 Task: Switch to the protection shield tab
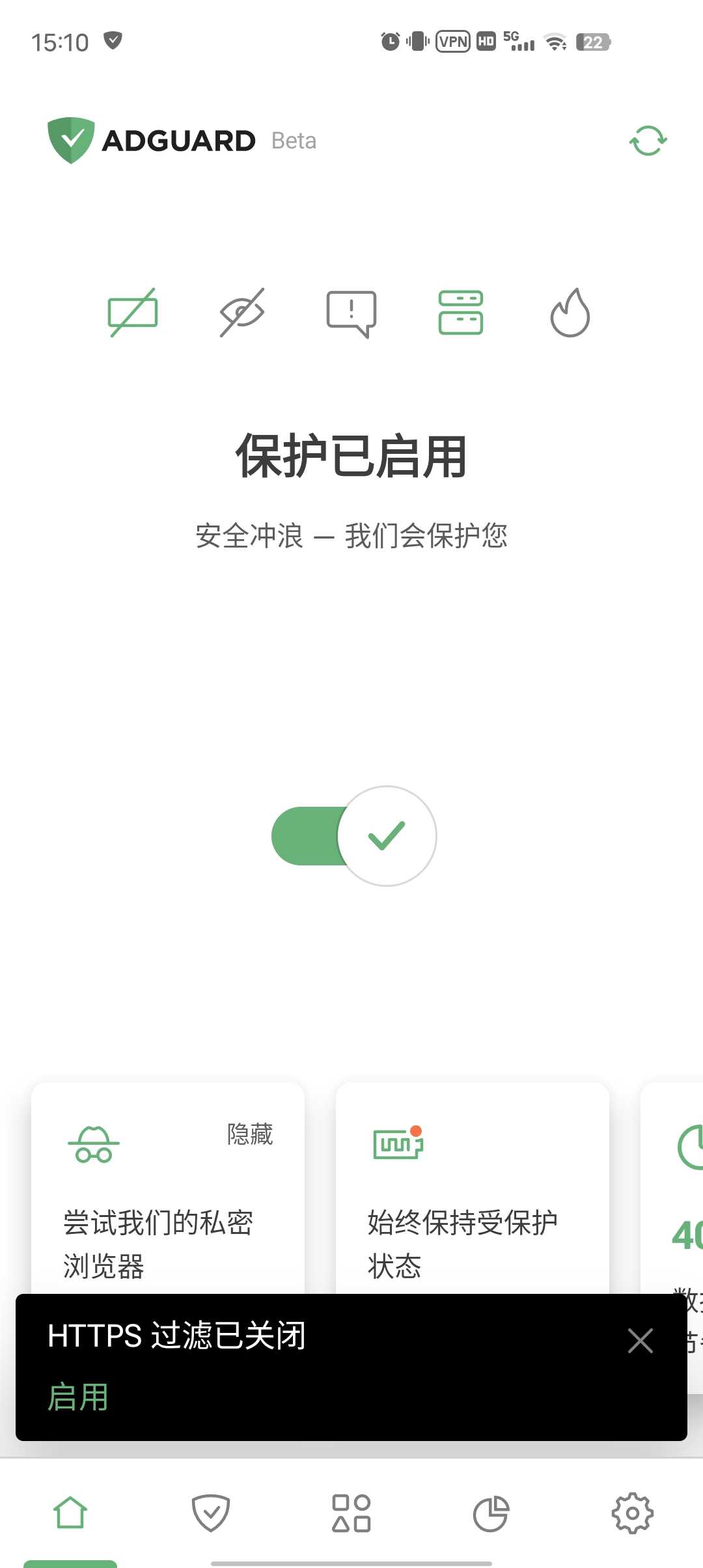click(211, 1513)
